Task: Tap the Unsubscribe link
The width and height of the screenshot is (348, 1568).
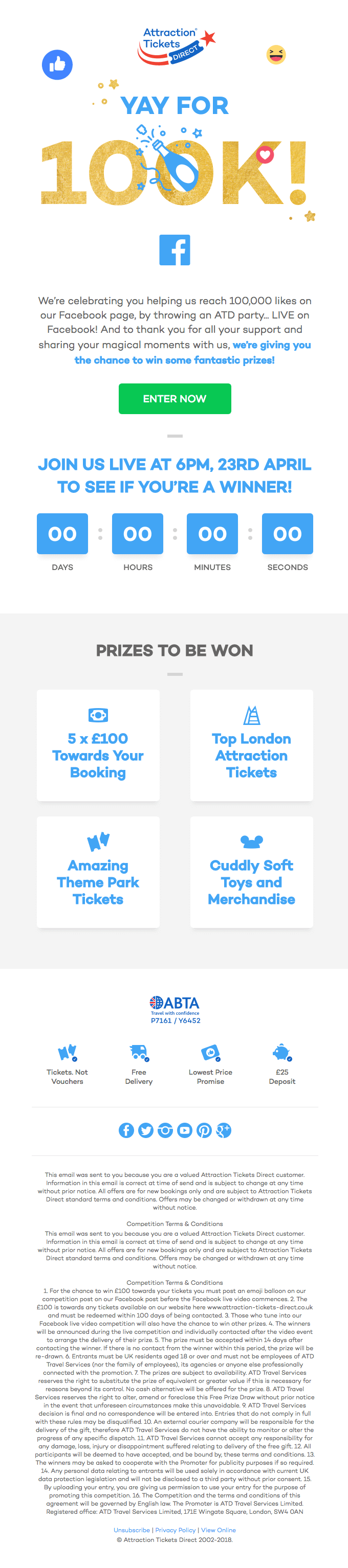Action: pyautogui.click(x=132, y=1530)
